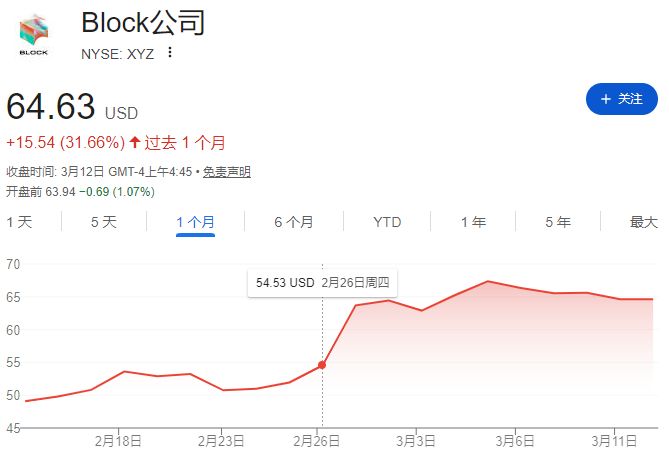The width and height of the screenshot is (669, 464).
Task: Open the 免责声明 disclaimer link
Action: click(x=227, y=172)
